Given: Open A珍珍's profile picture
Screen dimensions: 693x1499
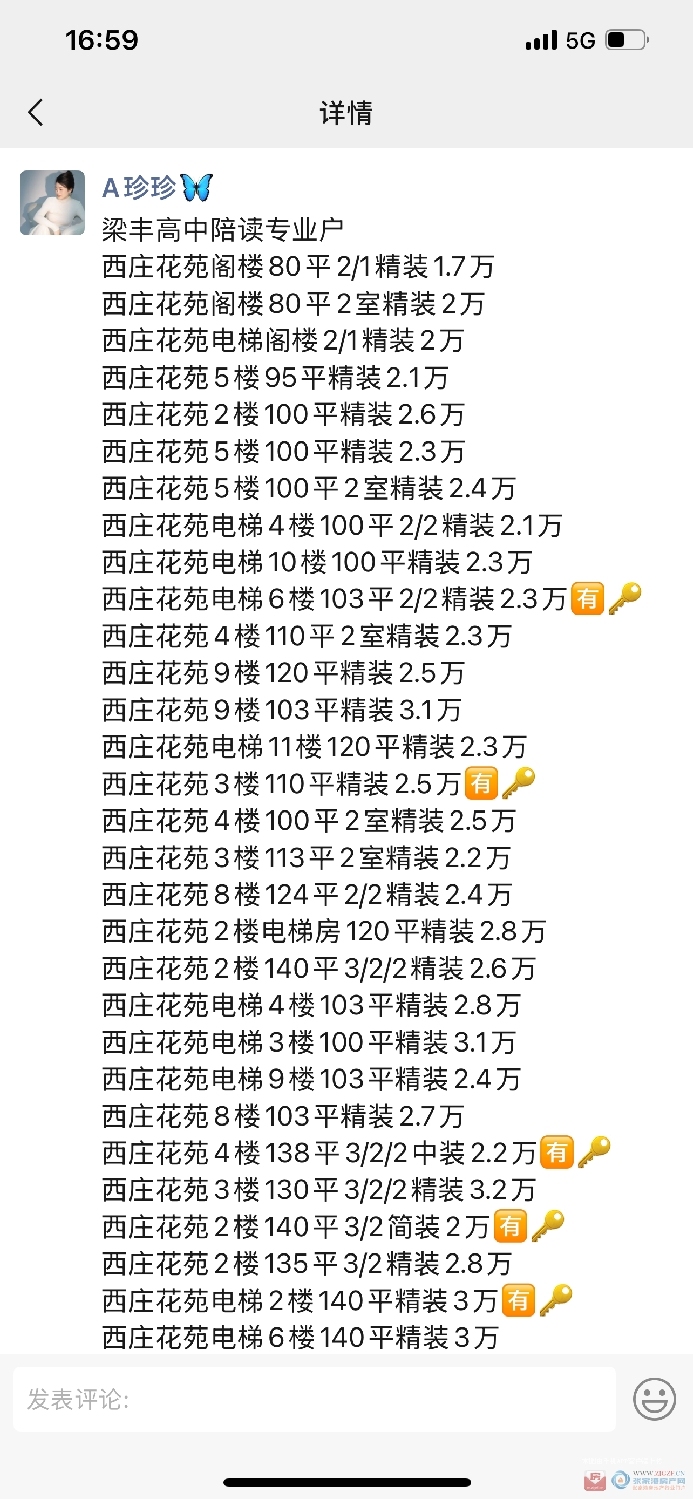Looking at the screenshot, I should (x=53, y=203).
